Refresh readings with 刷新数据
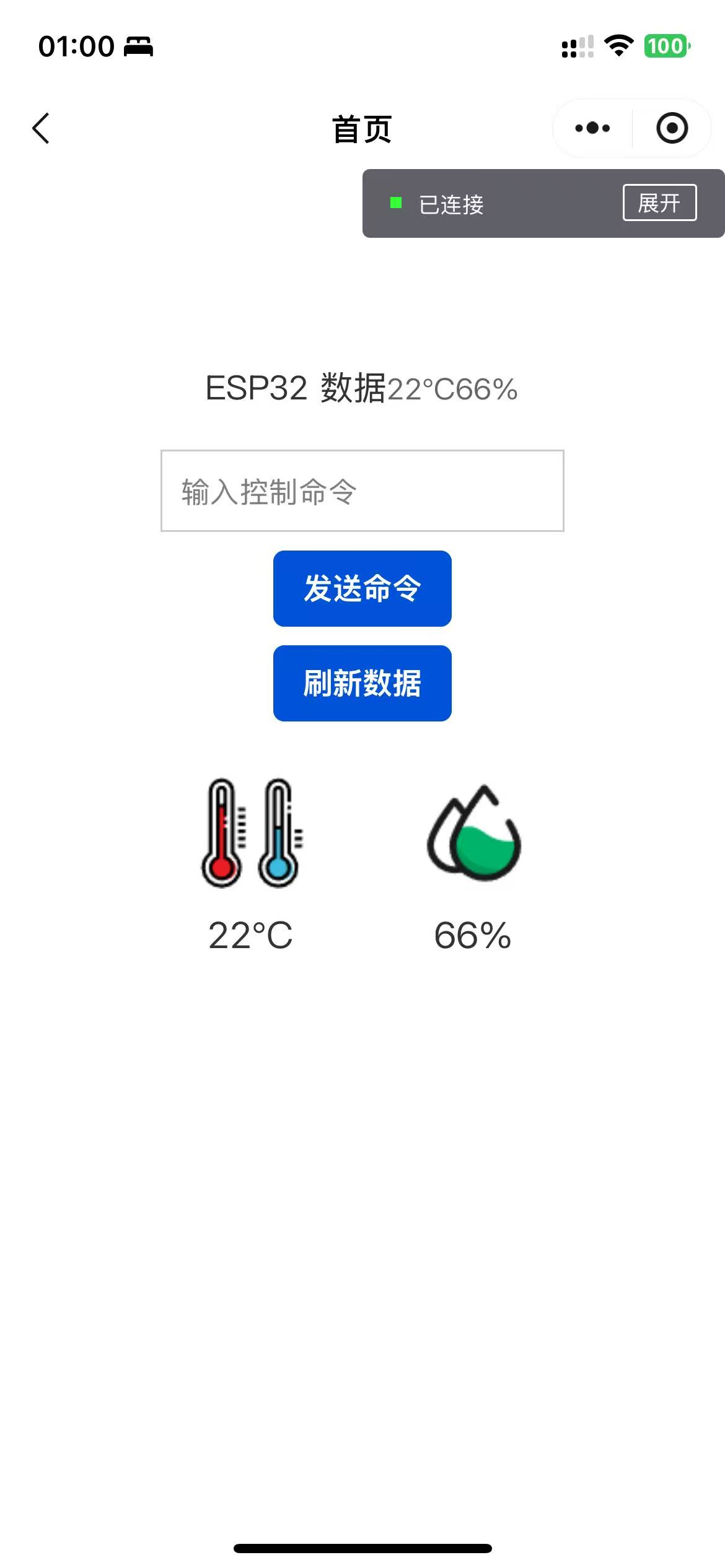 pyautogui.click(x=362, y=683)
